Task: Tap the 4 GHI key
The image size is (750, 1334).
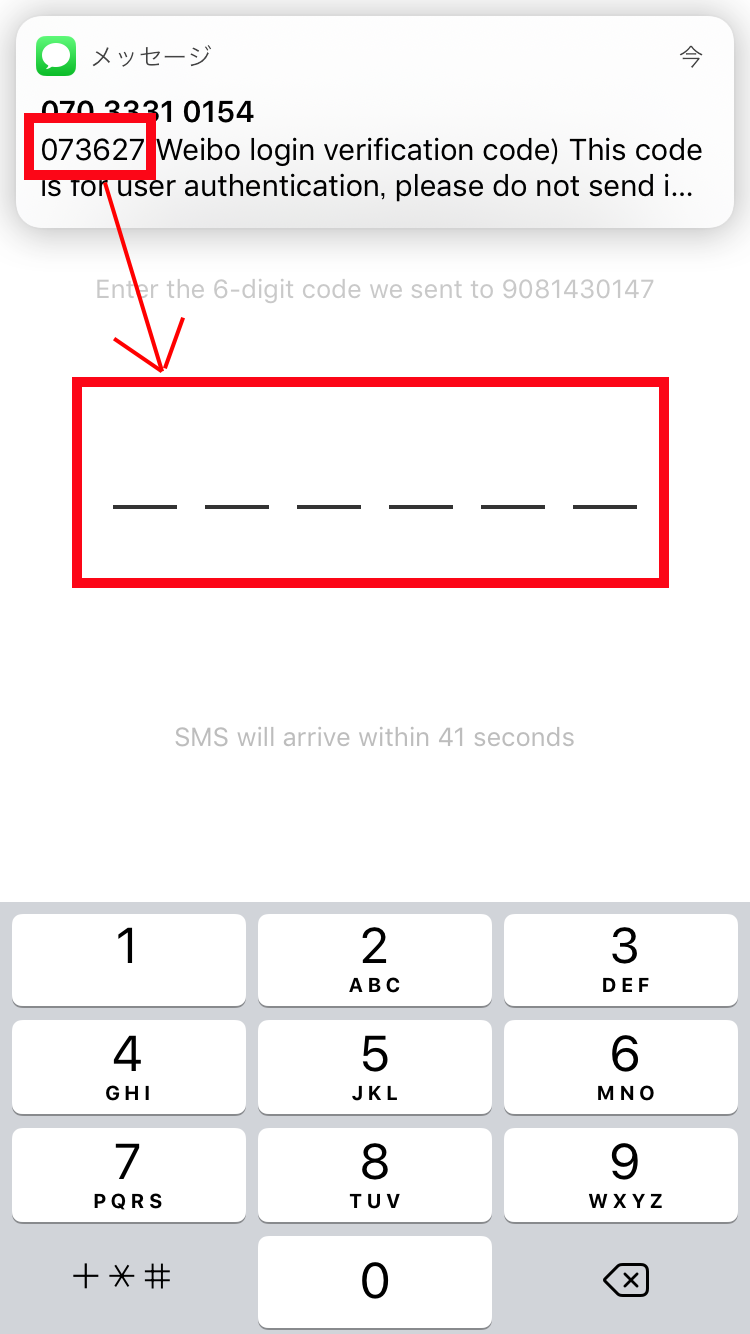Action: (x=129, y=1067)
